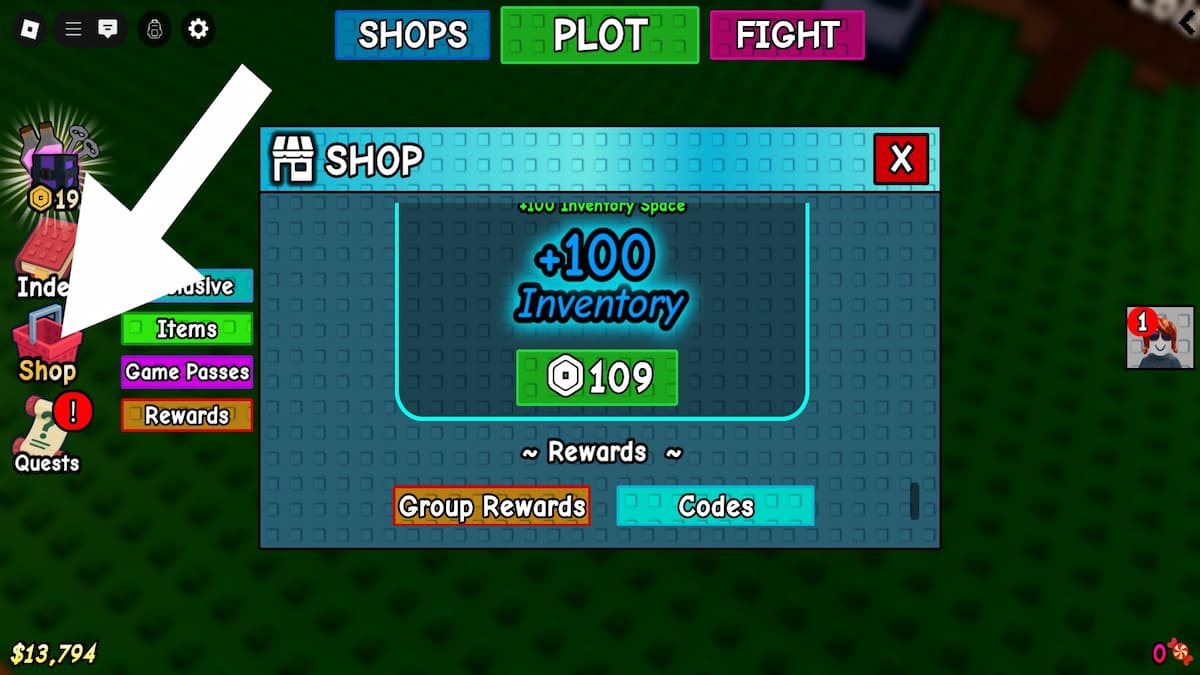
Task: Tap the red Shop basket icon
Action: tap(47, 338)
